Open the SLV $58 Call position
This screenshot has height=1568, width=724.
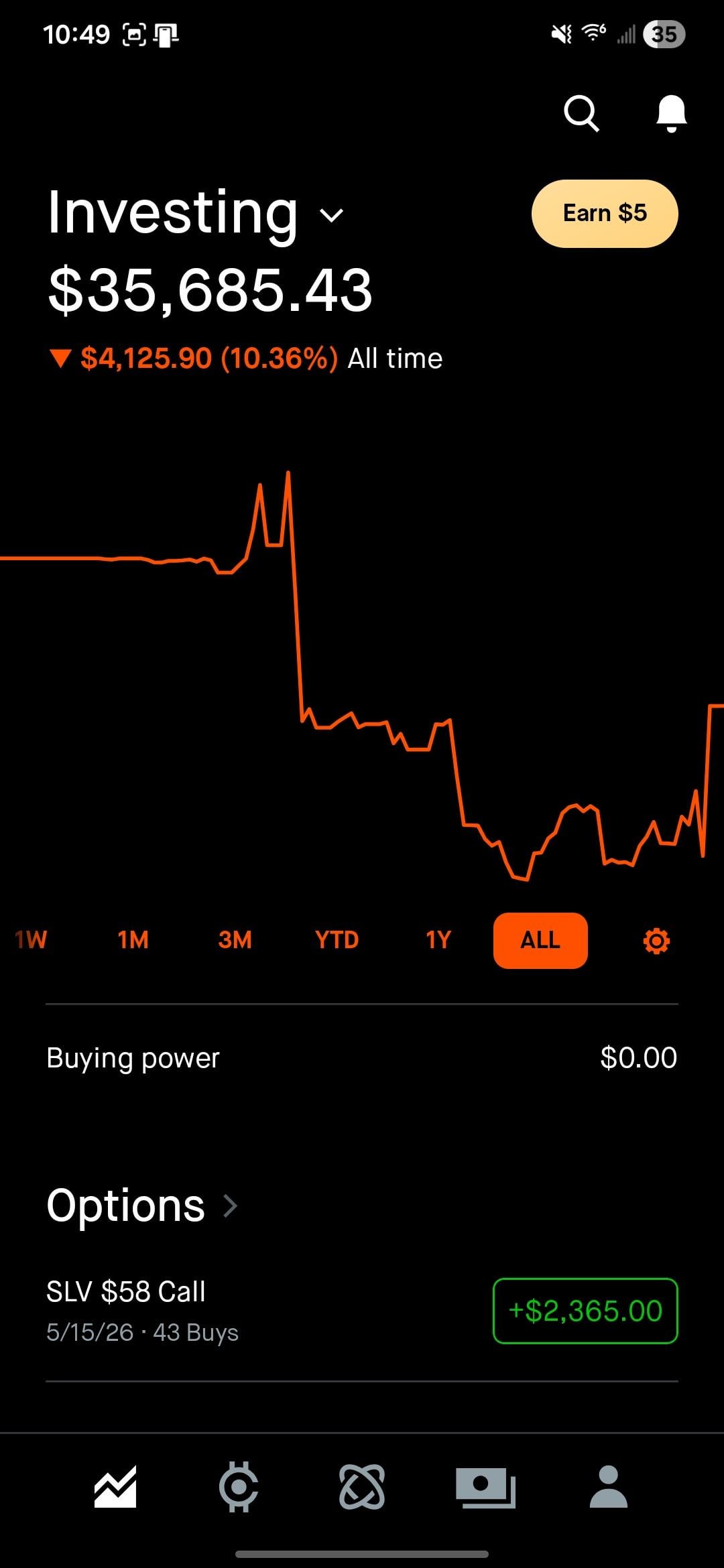pos(201,1310)
